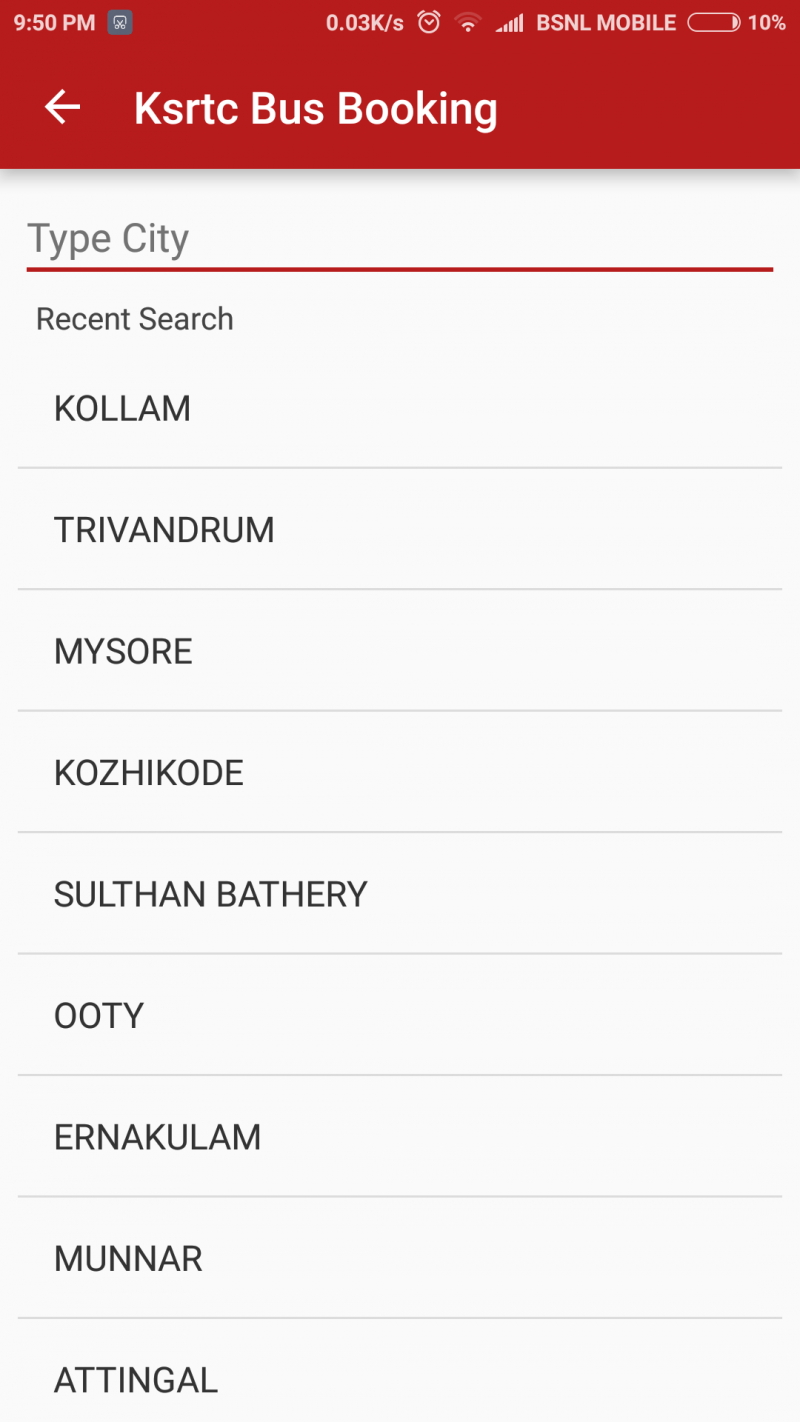Choose OOTY as the city

pyautogui.click(x=400, y=1015)
